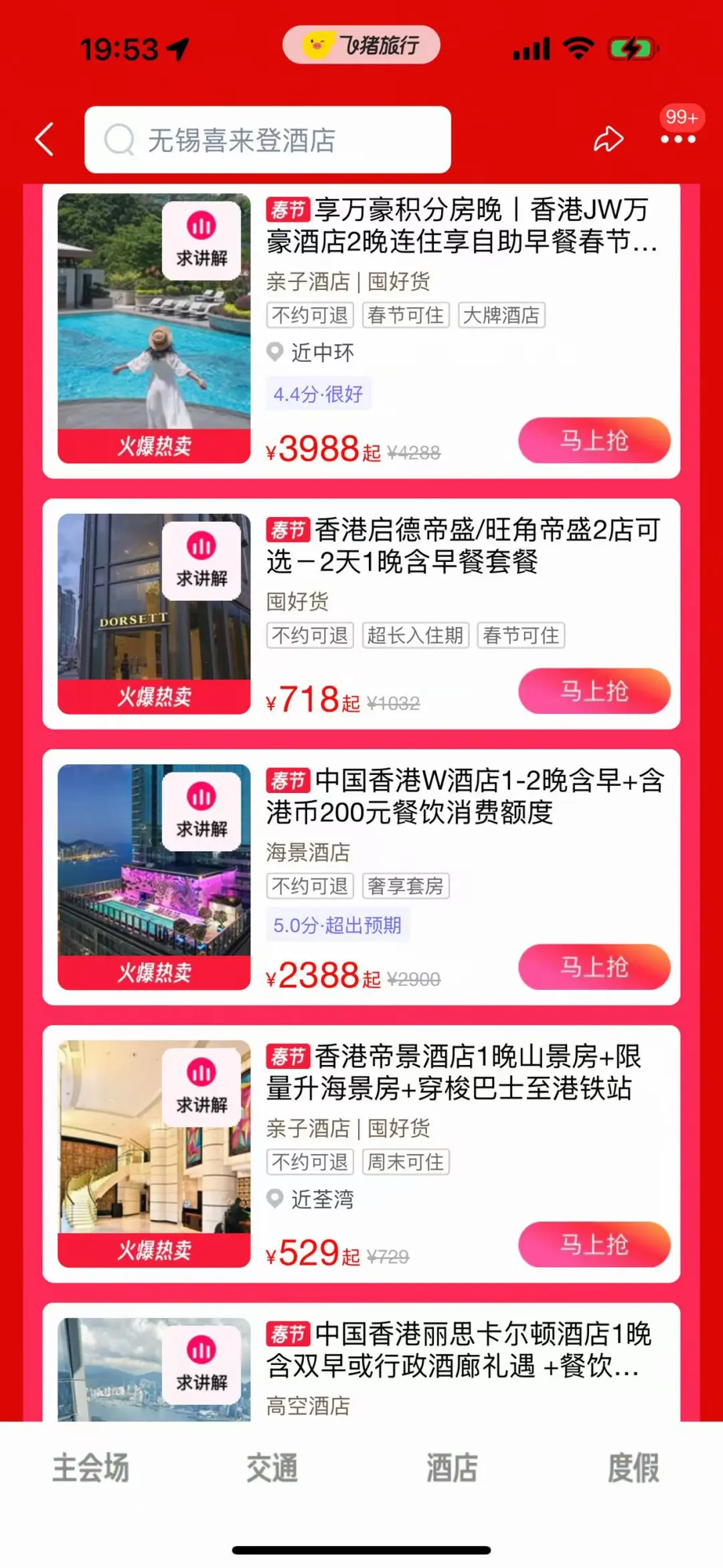Image resolution: width=723 pixels, height=1568 pixels.
Task: Tap 马上抢 for the 香港JW万豪酒店 deal
Action: [594, 441]
